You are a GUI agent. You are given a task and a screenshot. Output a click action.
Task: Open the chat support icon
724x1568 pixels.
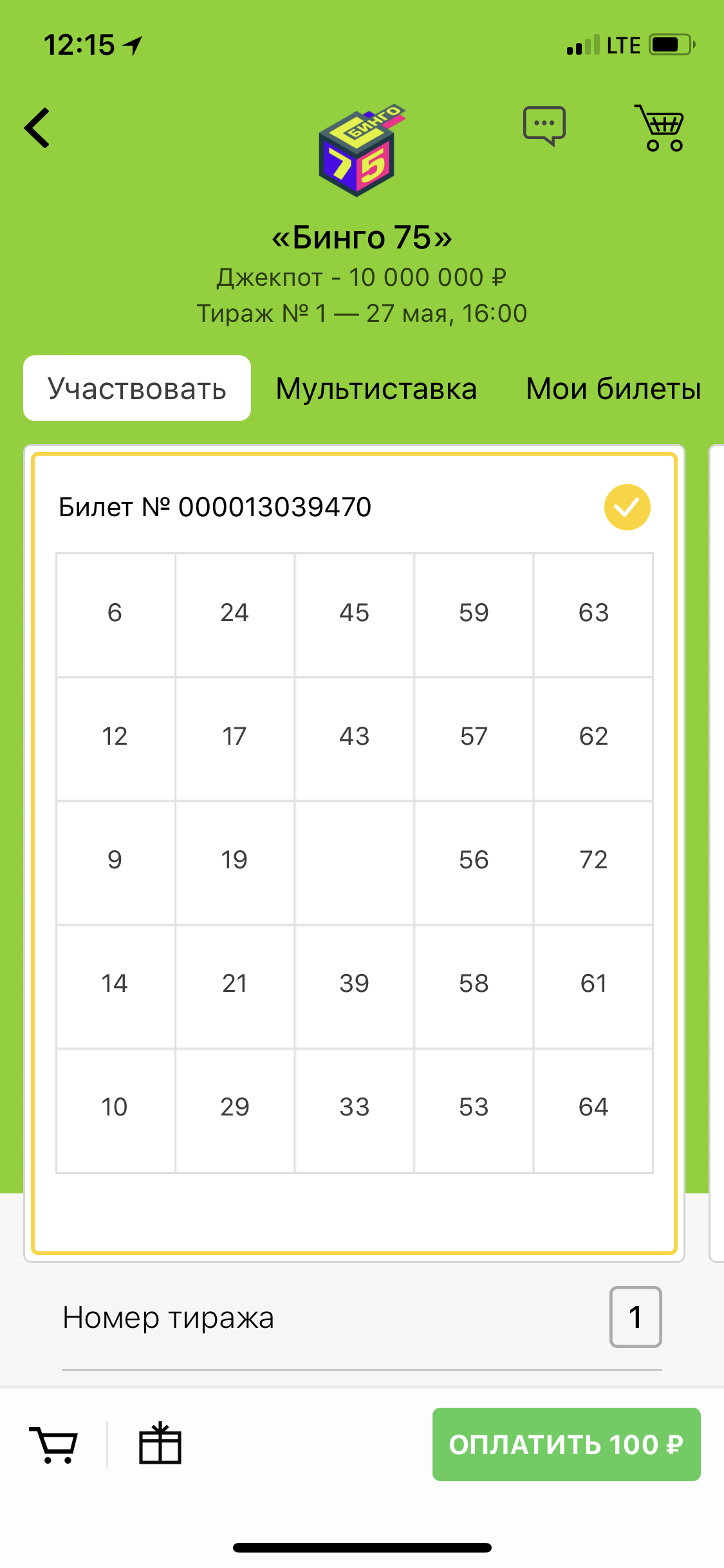[x=544, y=126]
